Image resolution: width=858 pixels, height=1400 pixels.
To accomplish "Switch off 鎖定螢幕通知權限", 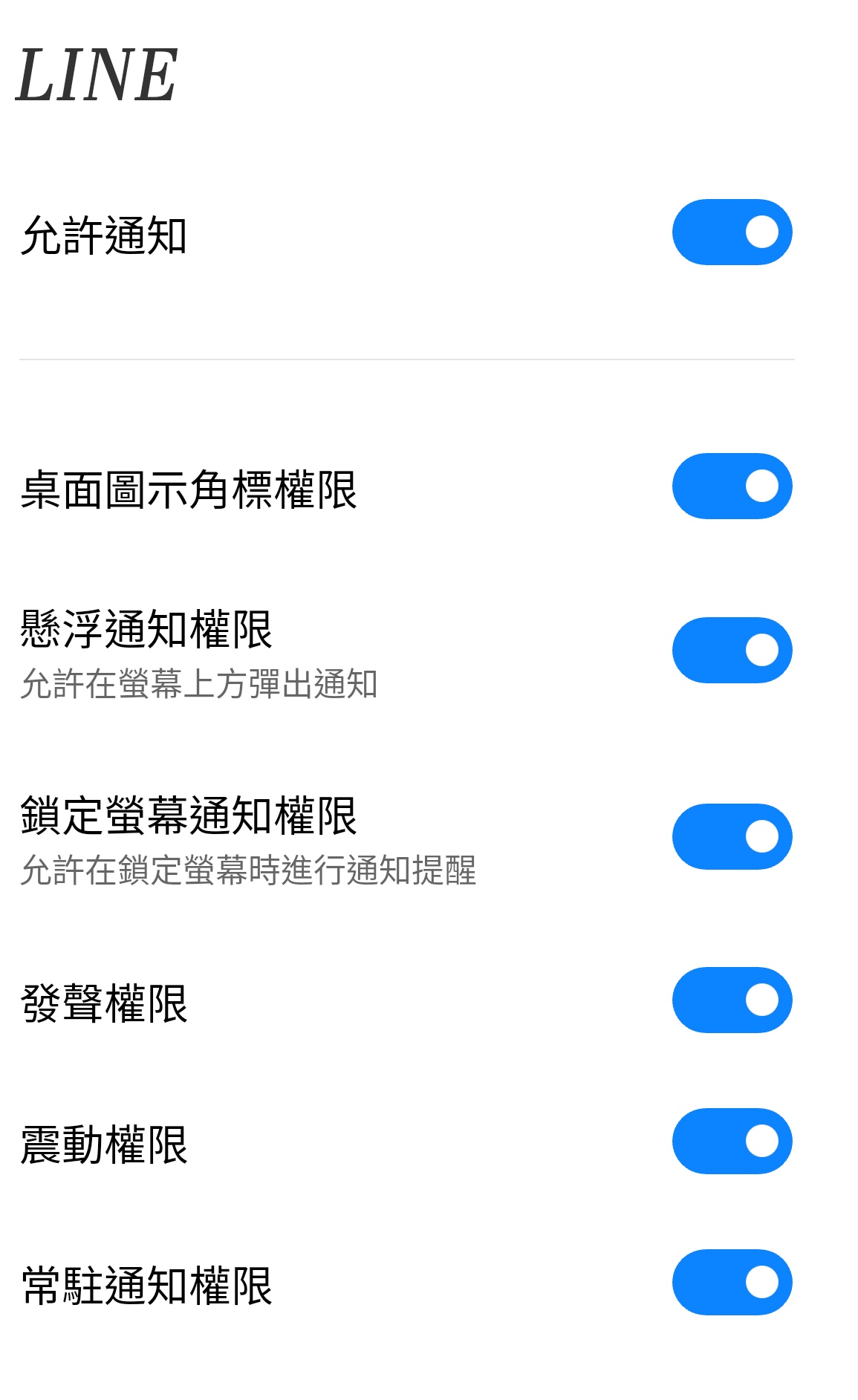I will tap(732, 837).
